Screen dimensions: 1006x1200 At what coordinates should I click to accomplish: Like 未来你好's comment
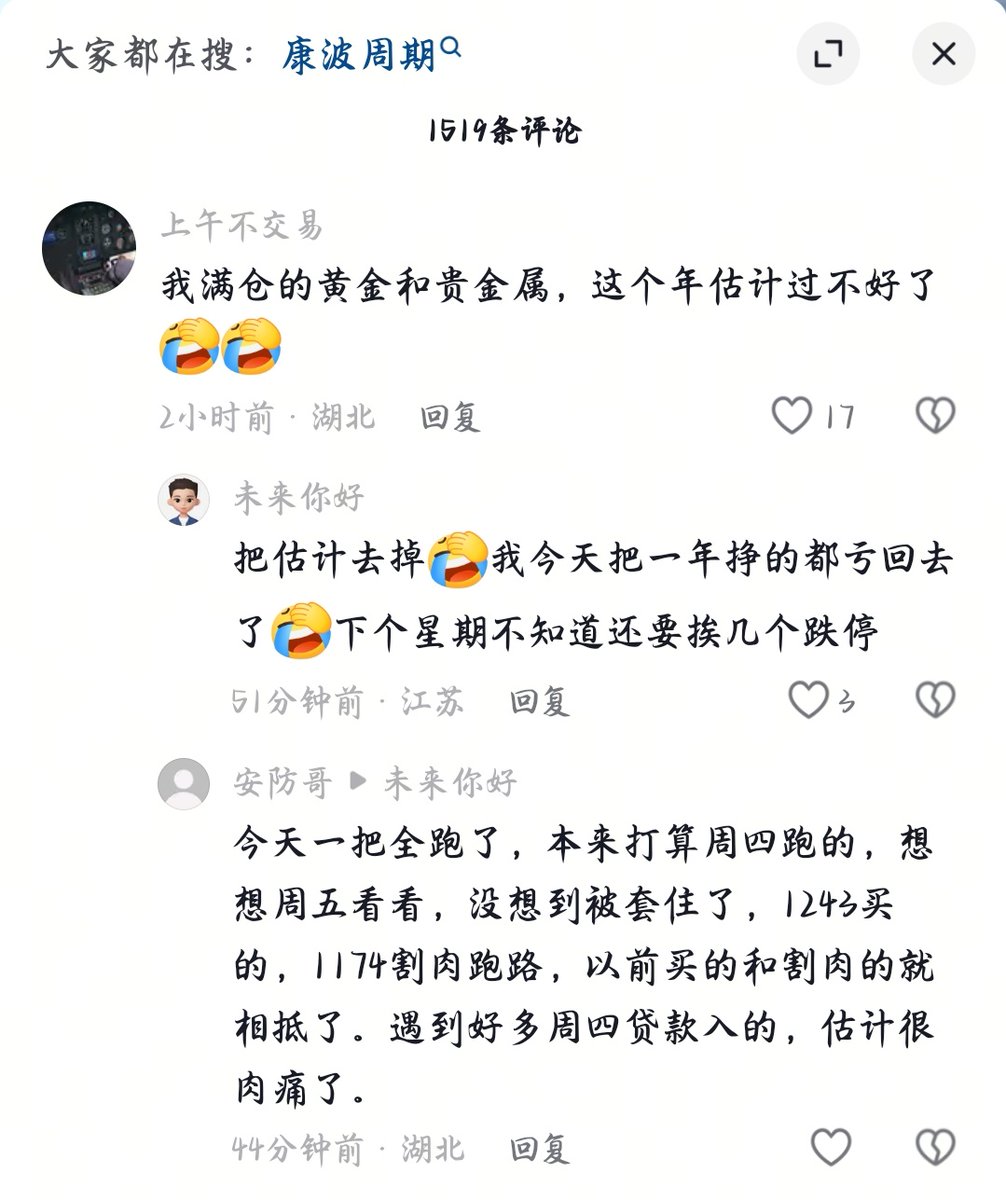point(808,700)
